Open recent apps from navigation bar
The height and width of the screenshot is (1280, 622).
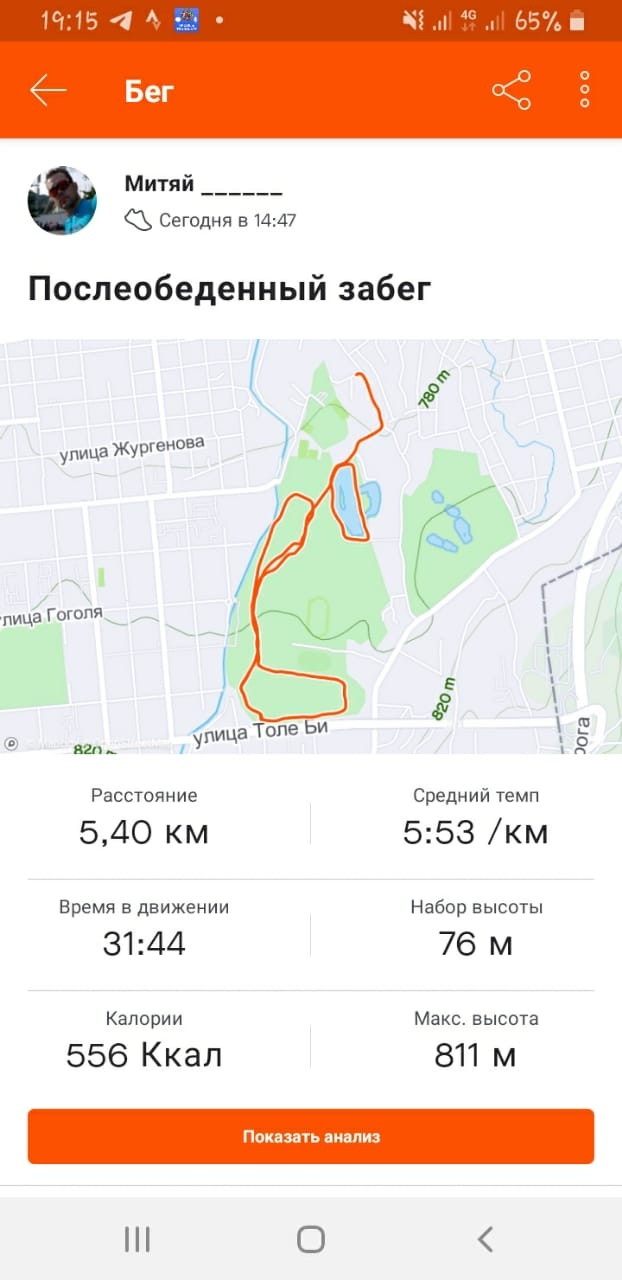[x=137, y=1239]
